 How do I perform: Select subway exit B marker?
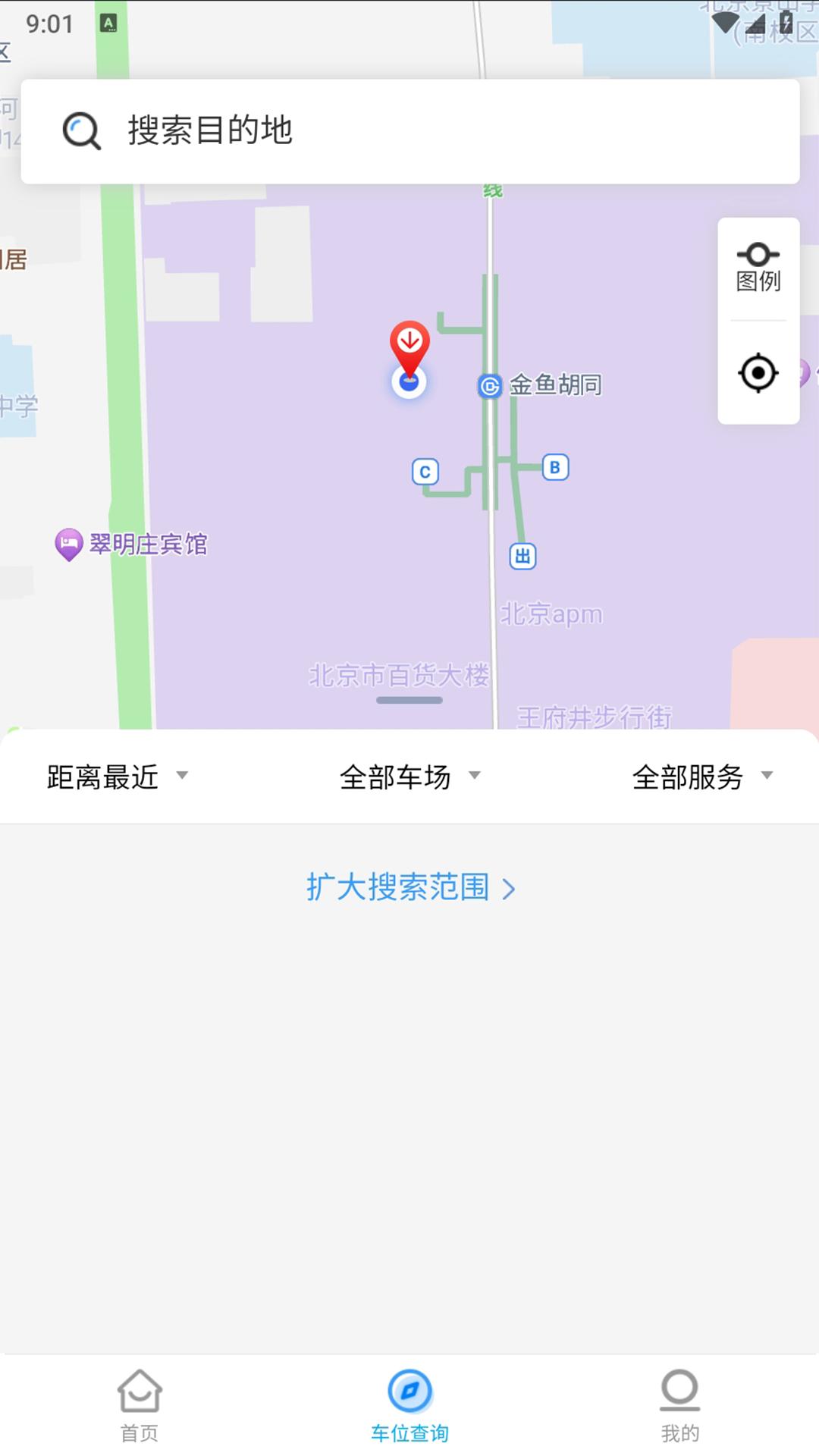[554, 468]
